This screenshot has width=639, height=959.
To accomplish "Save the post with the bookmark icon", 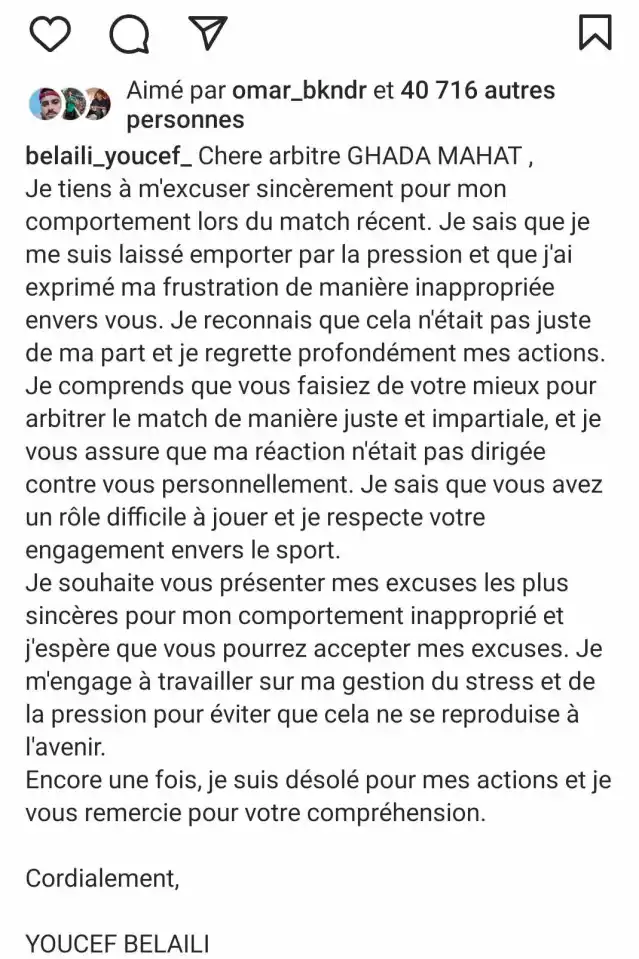I will pos(595,32).
